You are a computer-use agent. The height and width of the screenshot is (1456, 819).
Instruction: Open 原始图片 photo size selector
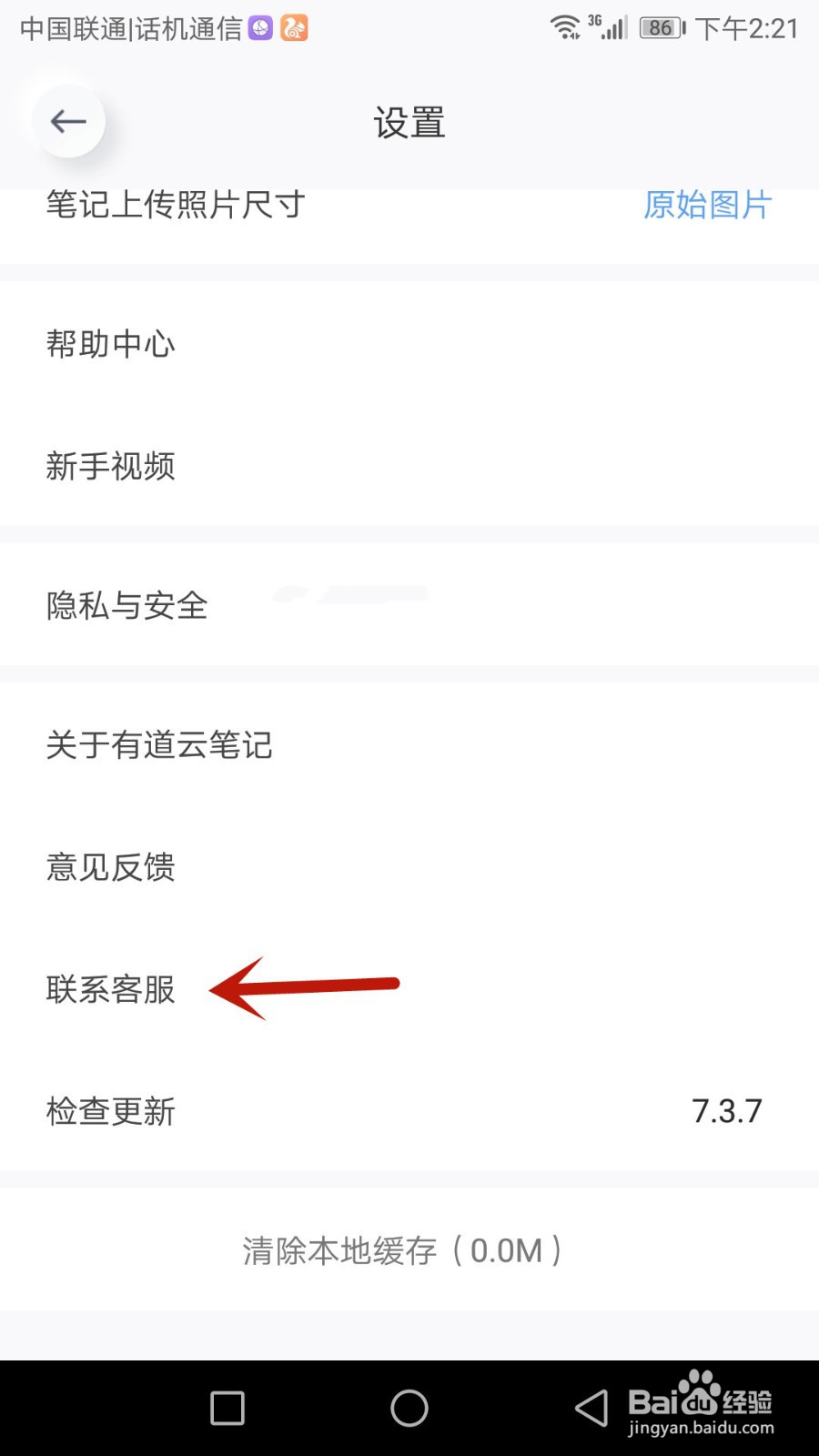coord(705,207)
